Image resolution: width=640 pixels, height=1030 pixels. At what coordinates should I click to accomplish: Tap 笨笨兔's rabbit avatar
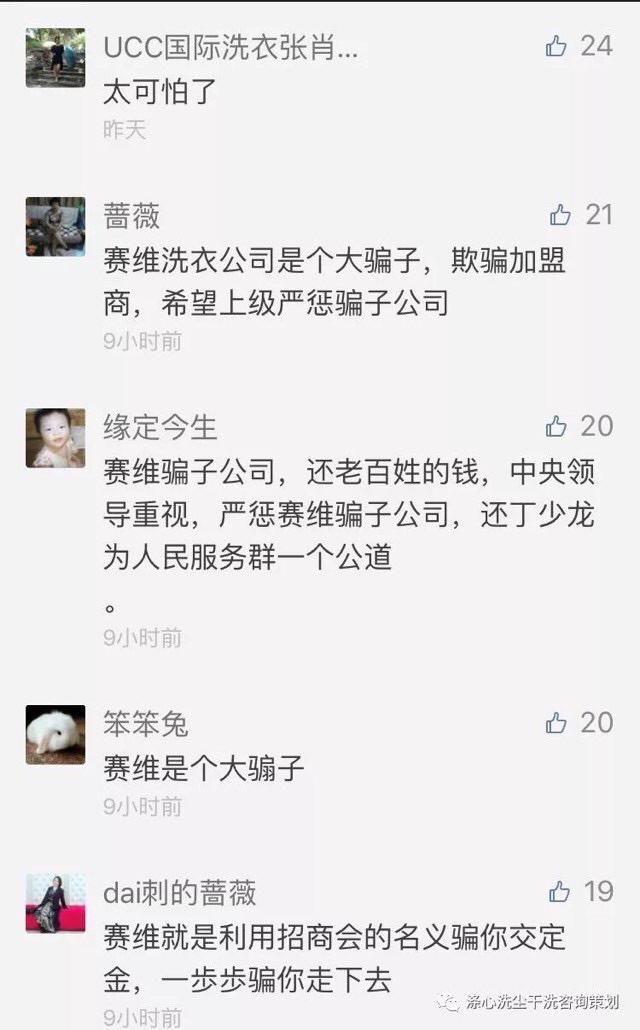(55, 735)
